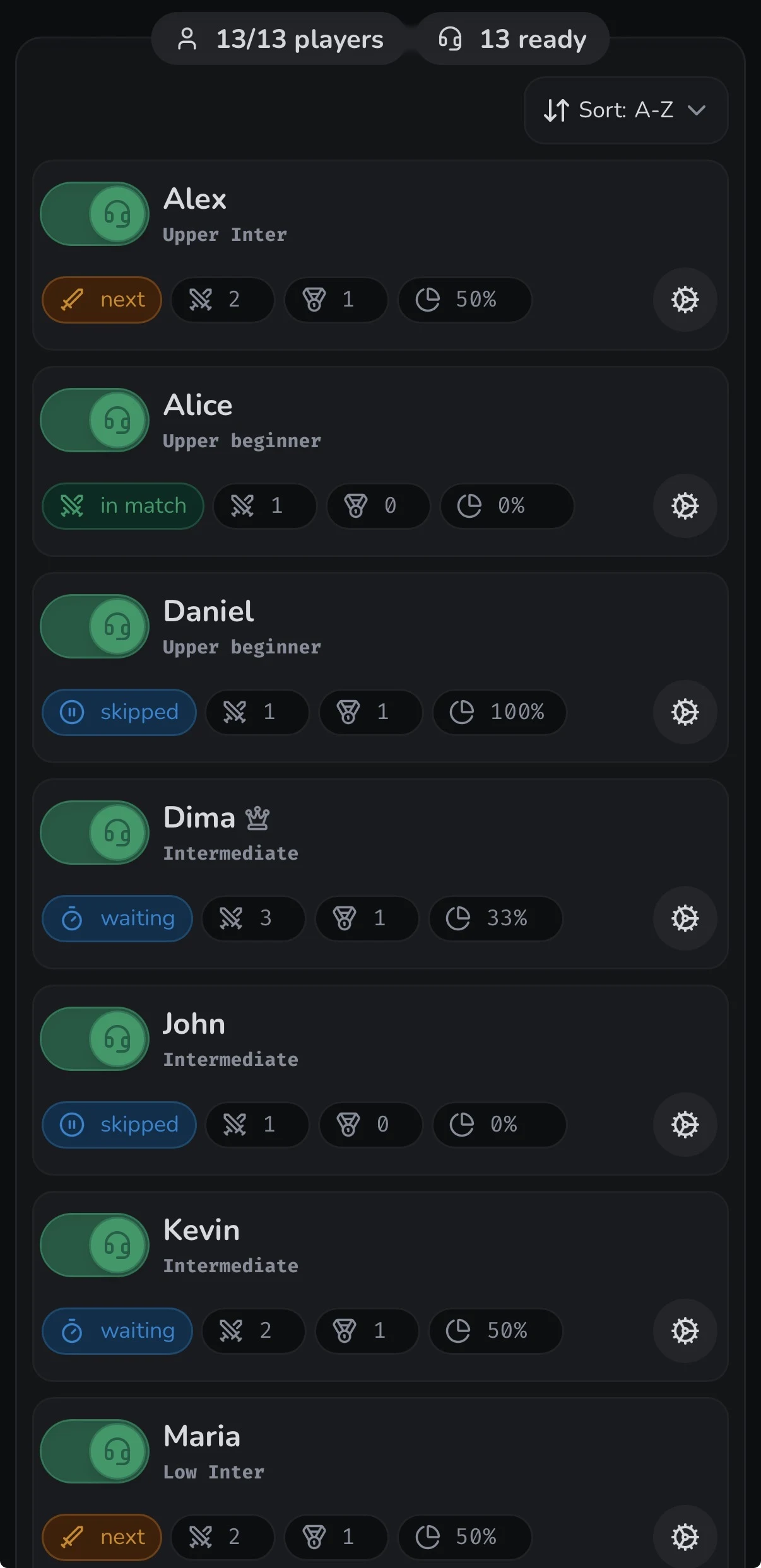
Task: Click the 'waiting' status badge on Kevin's card
Action: (x=117, y=1331)
